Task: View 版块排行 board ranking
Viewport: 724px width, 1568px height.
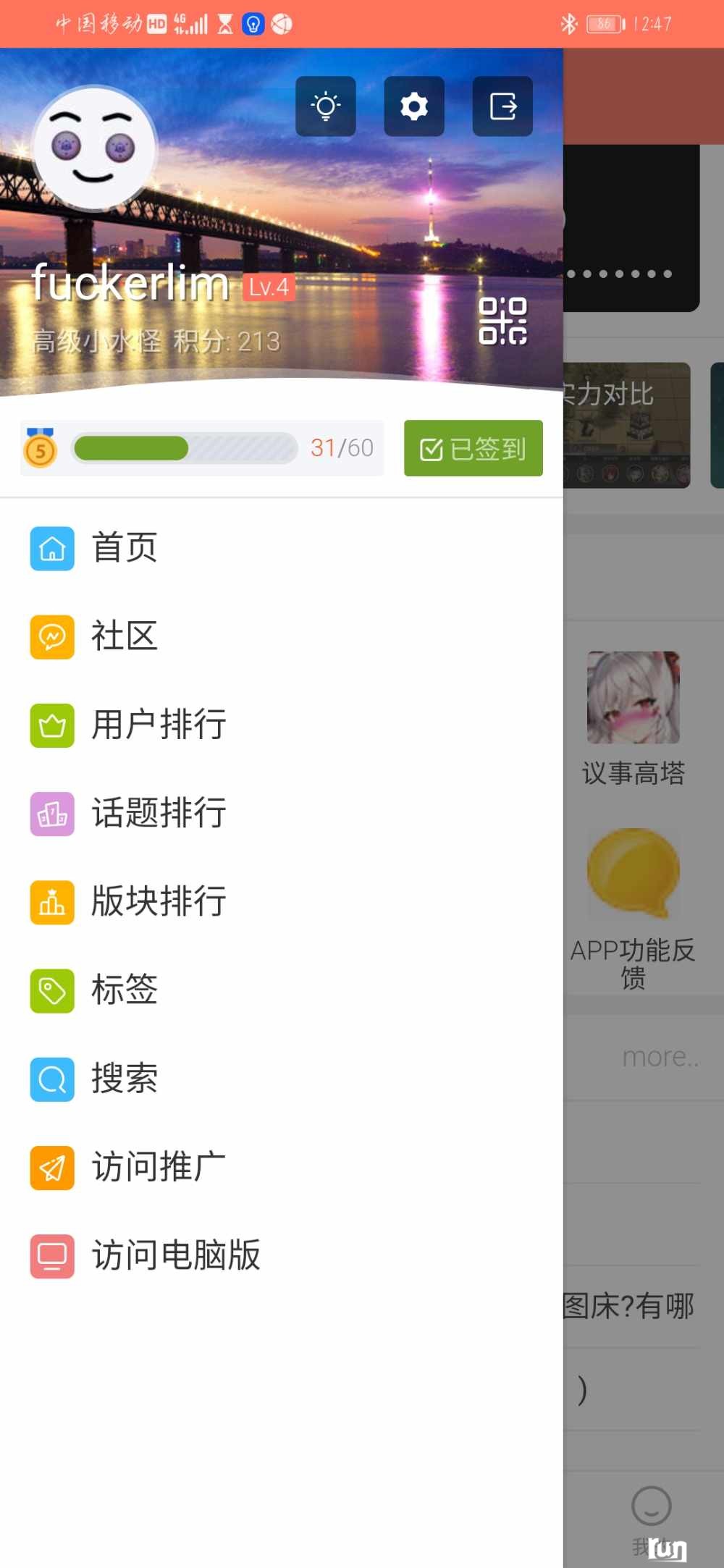Action: (x=158, y=901)
